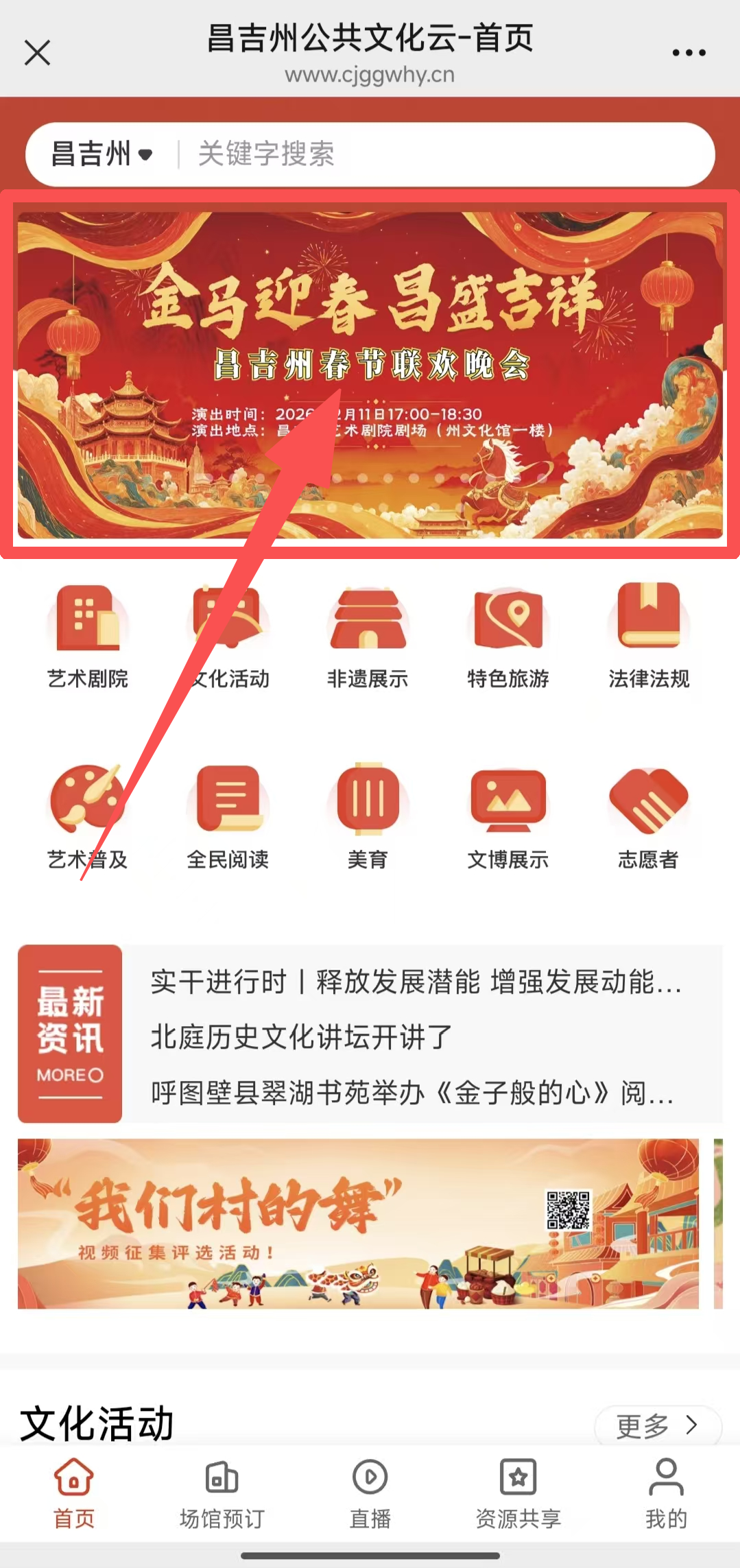Open the three-dot overflow menu

pyautogui.click(x=689, y=53)
